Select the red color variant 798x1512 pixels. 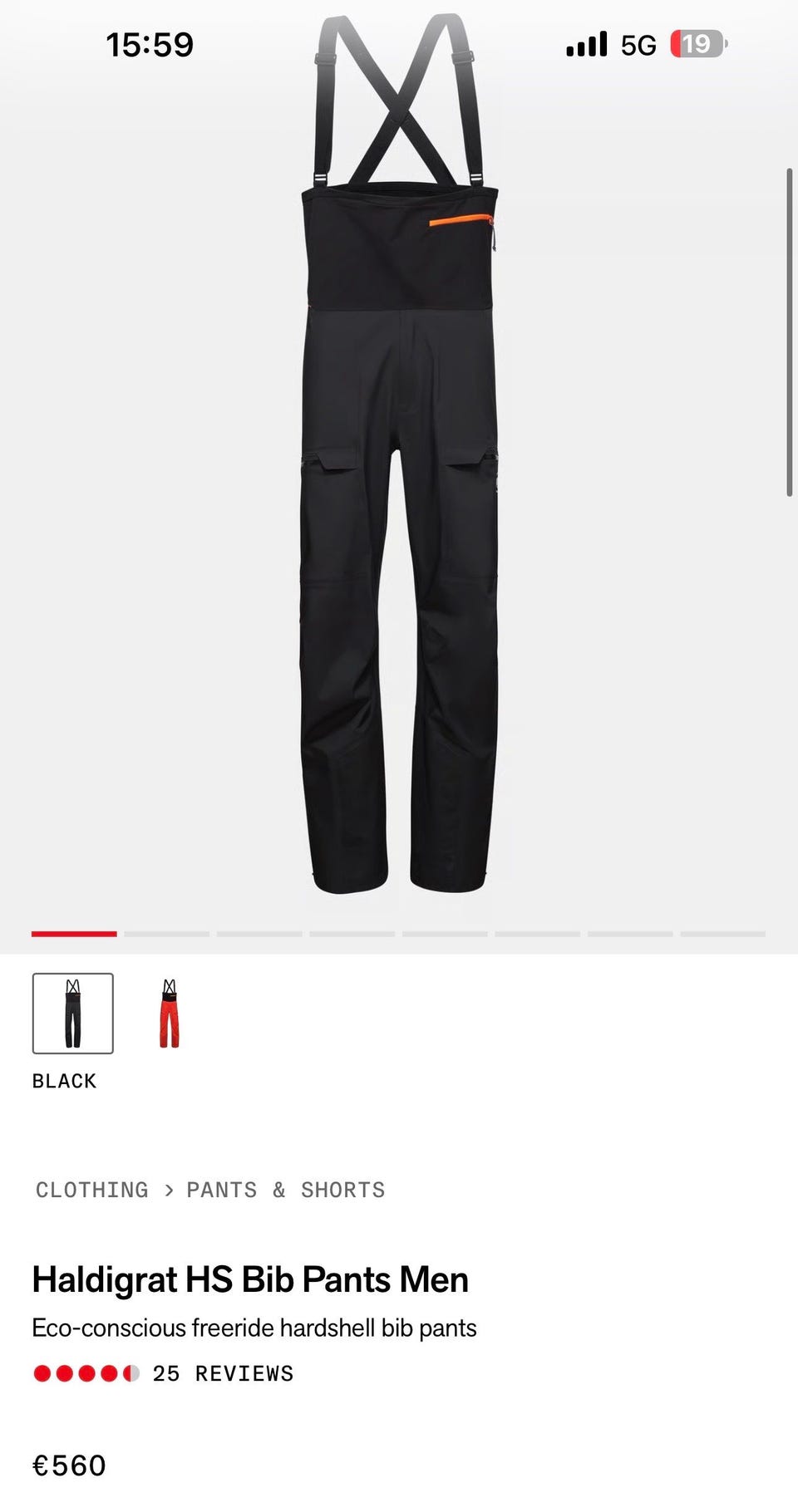(x=169, y=1013)
